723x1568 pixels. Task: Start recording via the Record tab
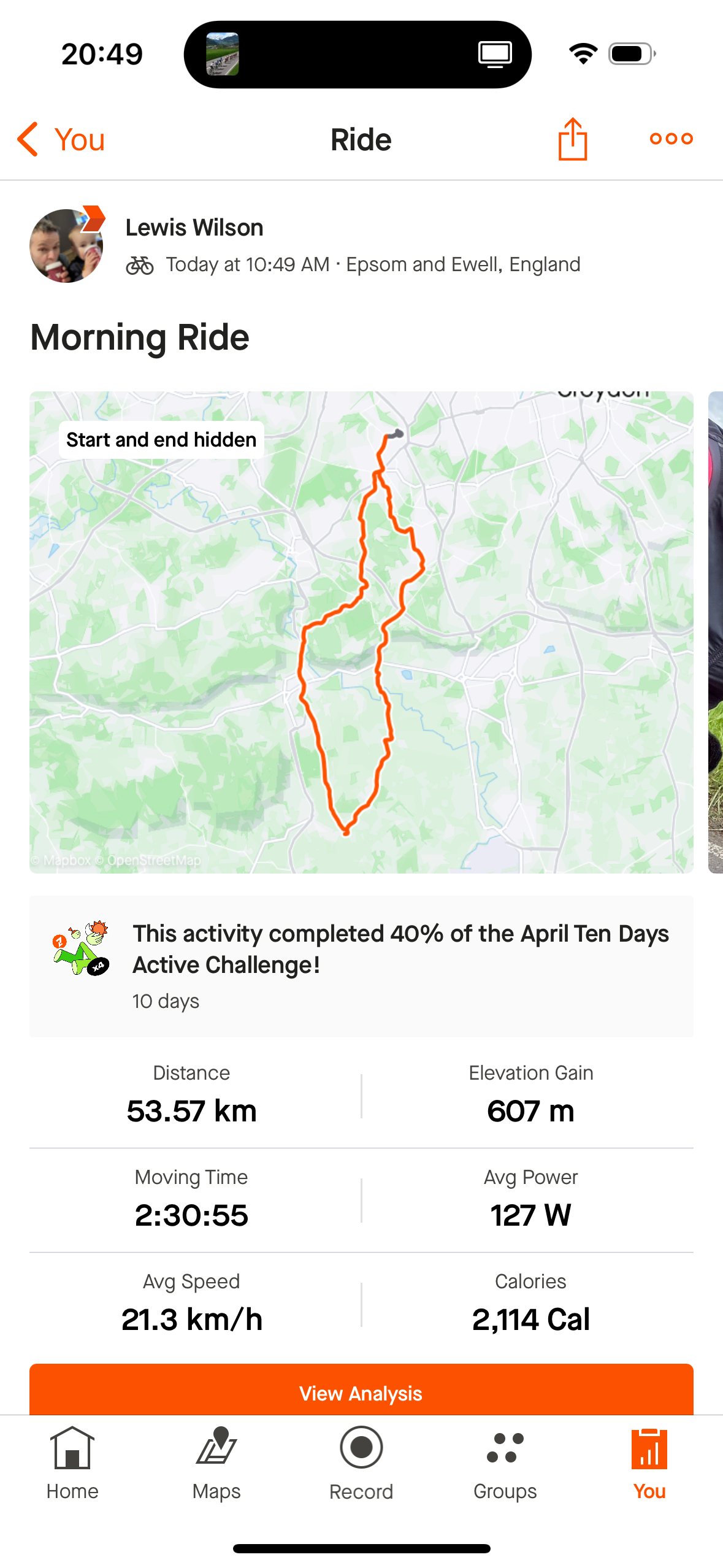tap(361, 1462)
